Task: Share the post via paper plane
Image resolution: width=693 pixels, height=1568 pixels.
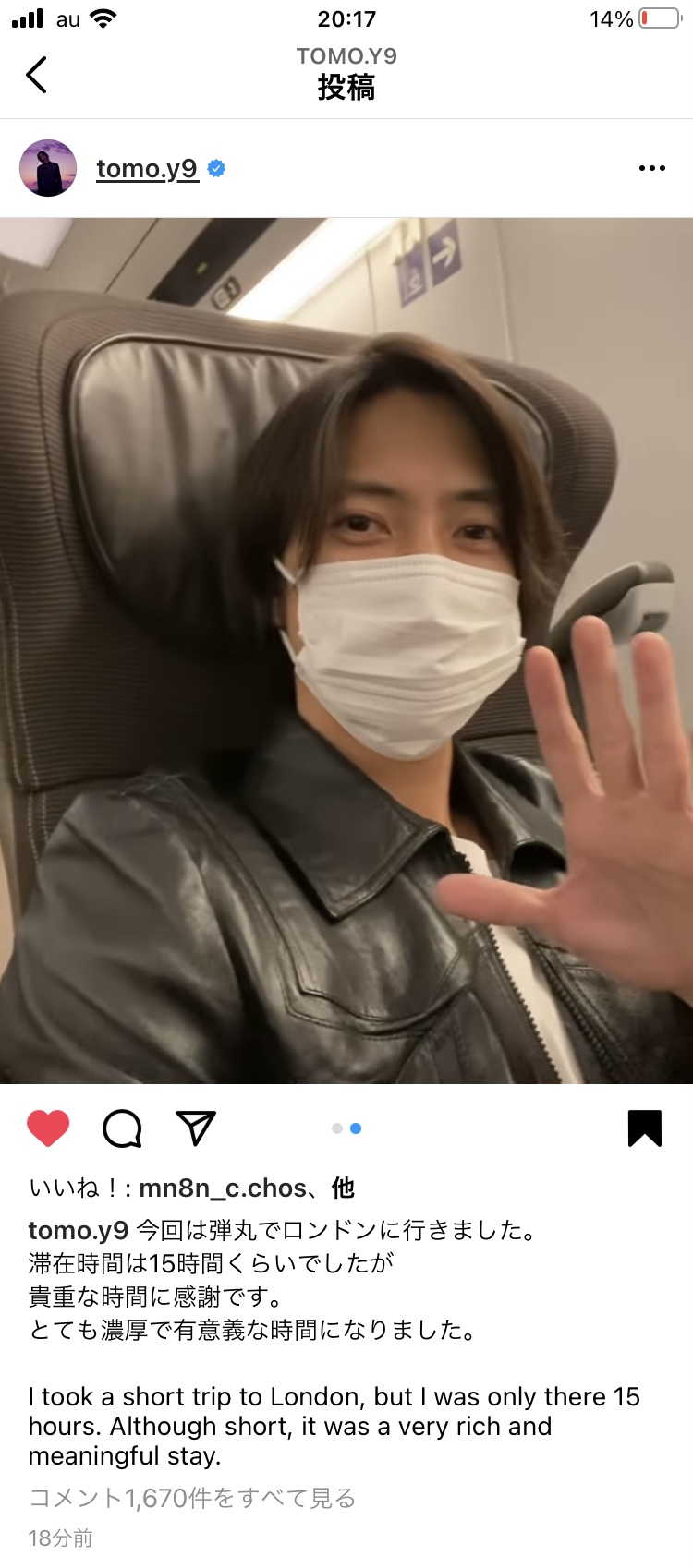Action: (195, 1128)
